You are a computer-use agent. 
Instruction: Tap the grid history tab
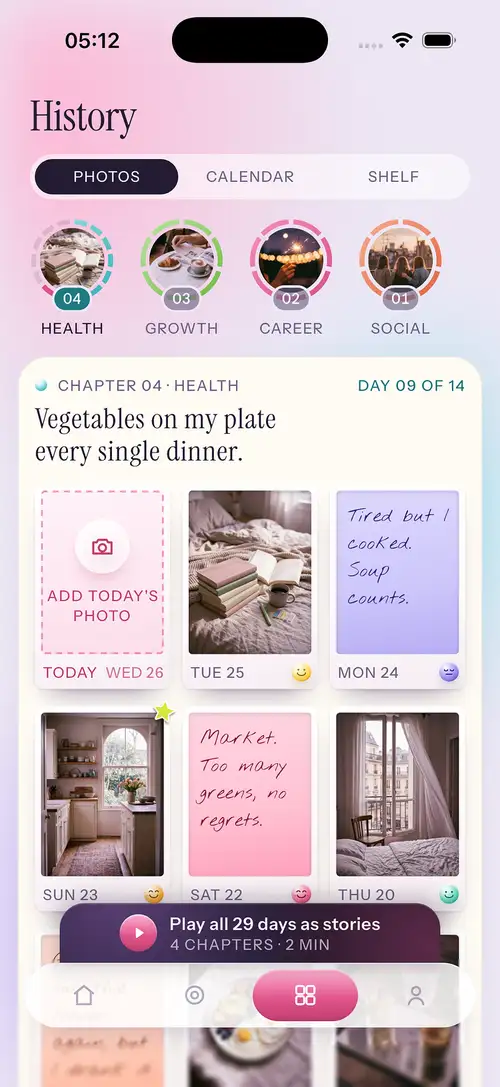305,995
